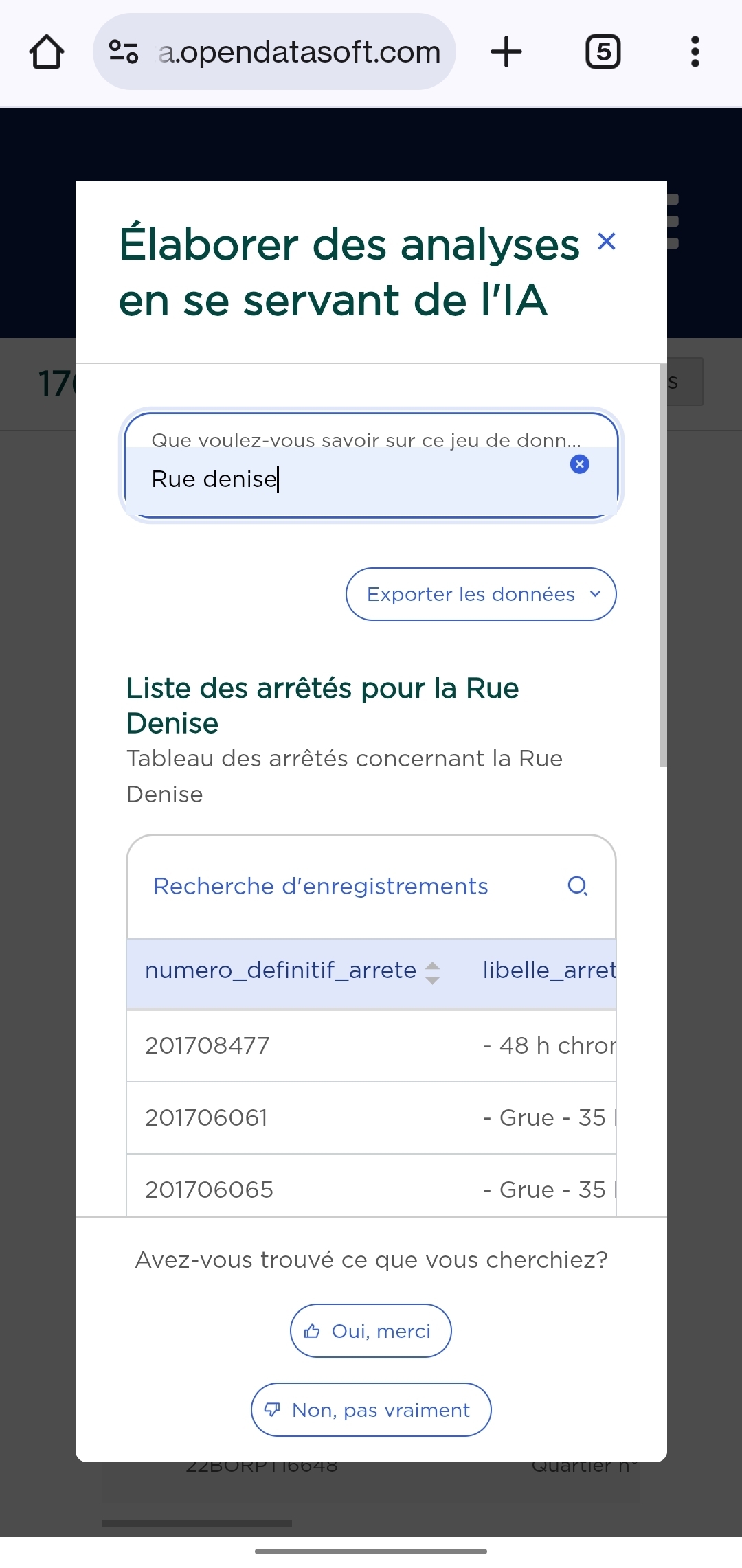The width and height of the screenshot is (742, 1568).
Task: Clear the "Rue denise" query text
Action: (580, 465)
